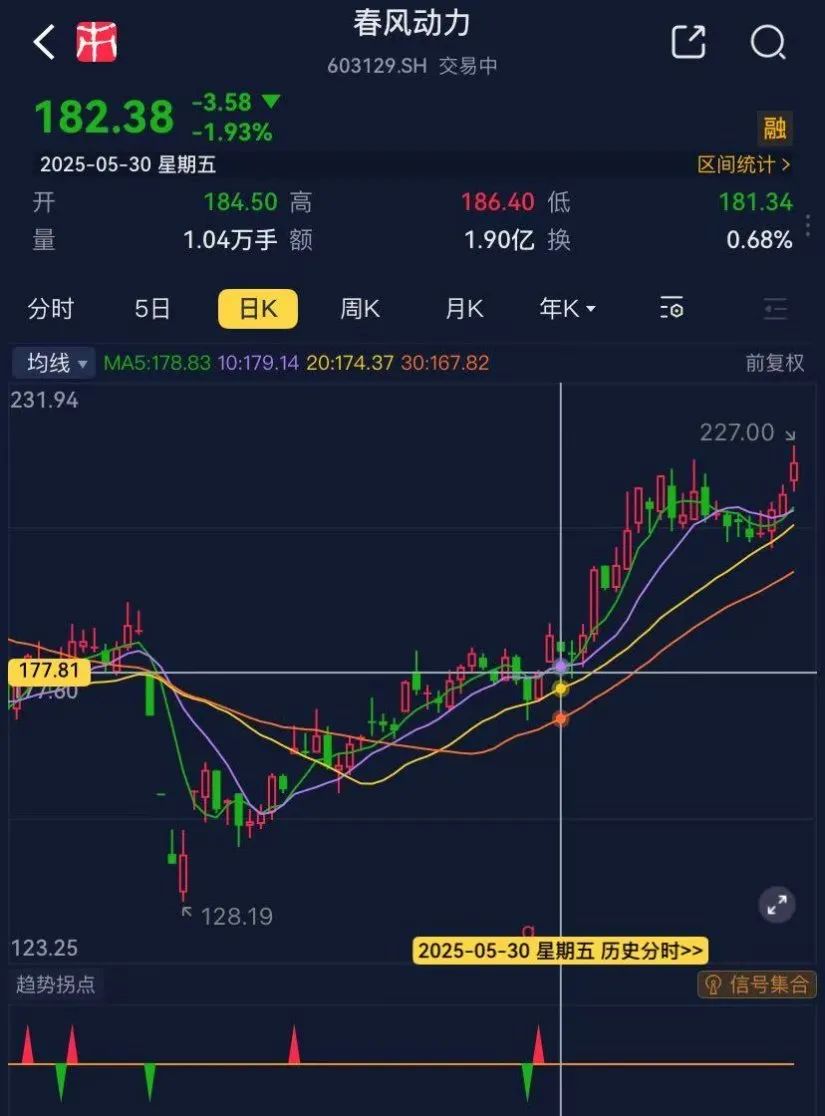Open the search magnifier icon
825x1116 pixels.
point(767,42)
